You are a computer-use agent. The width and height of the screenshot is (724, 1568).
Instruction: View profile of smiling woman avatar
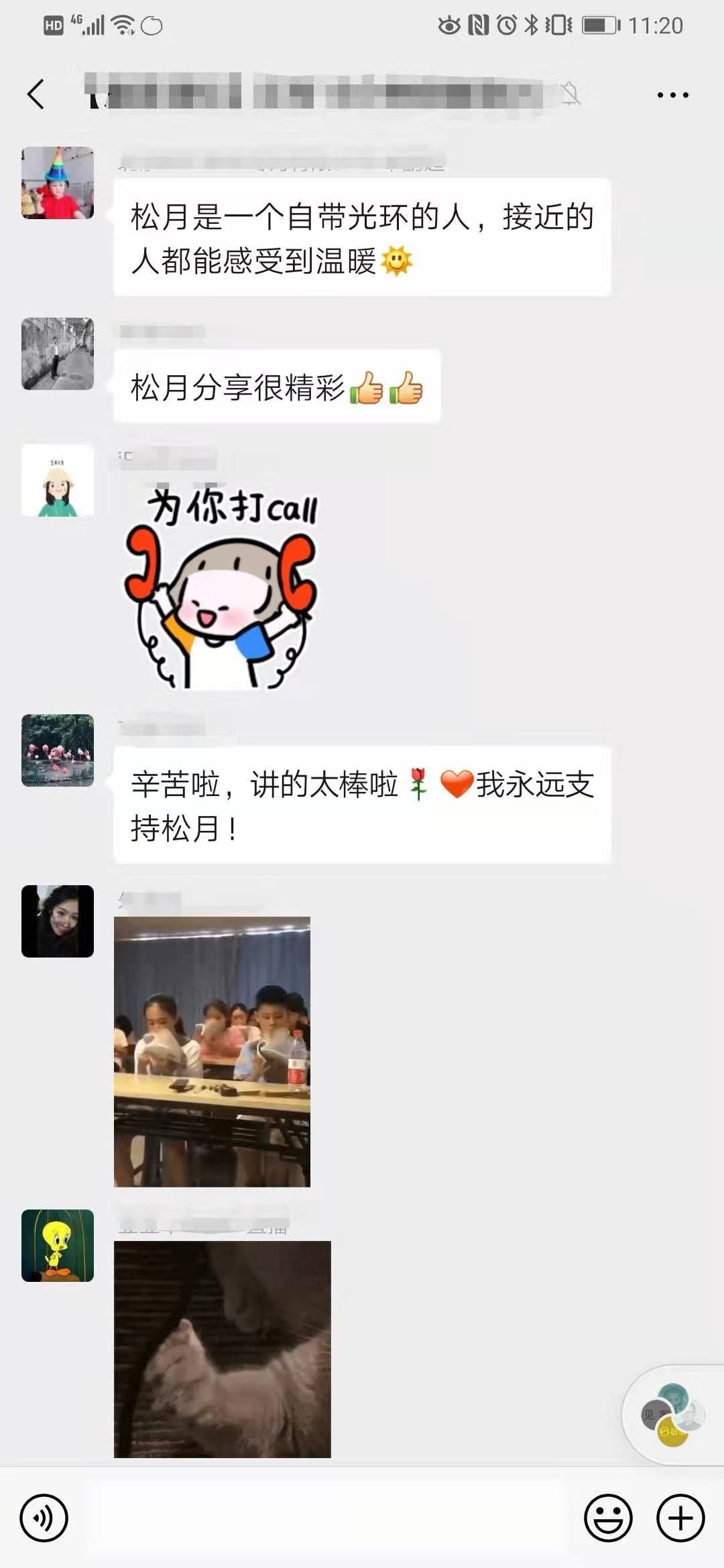(58, 921)
